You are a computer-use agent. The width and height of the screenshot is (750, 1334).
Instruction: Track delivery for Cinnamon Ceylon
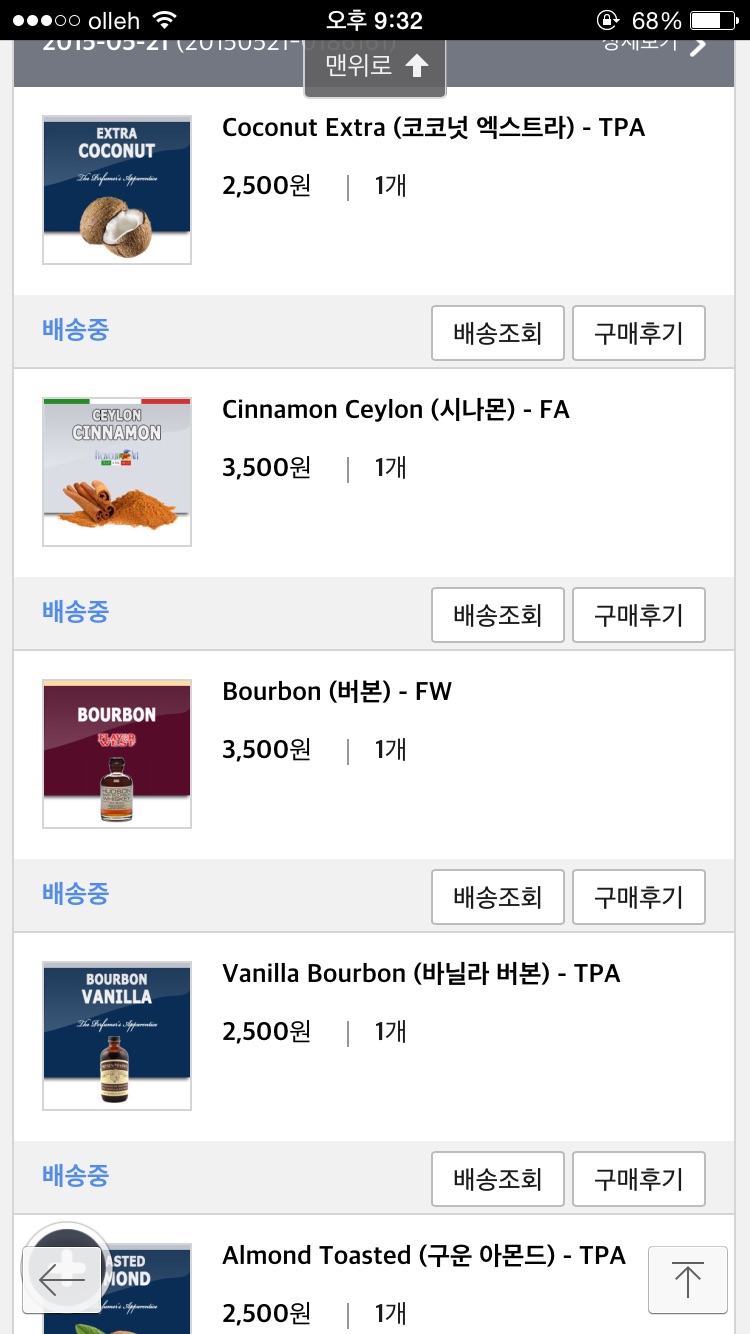point(498,615)
